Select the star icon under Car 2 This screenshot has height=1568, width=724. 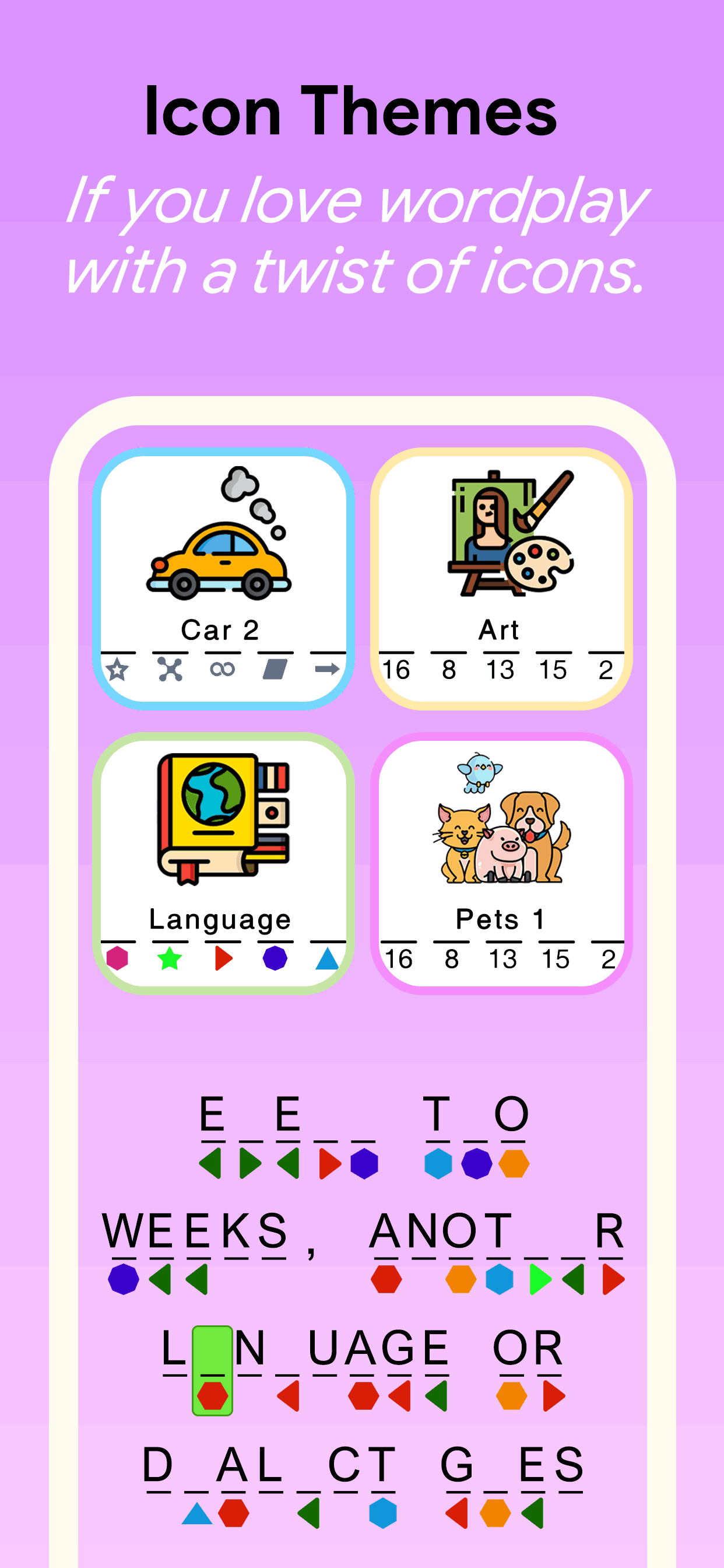click(119, 670)
